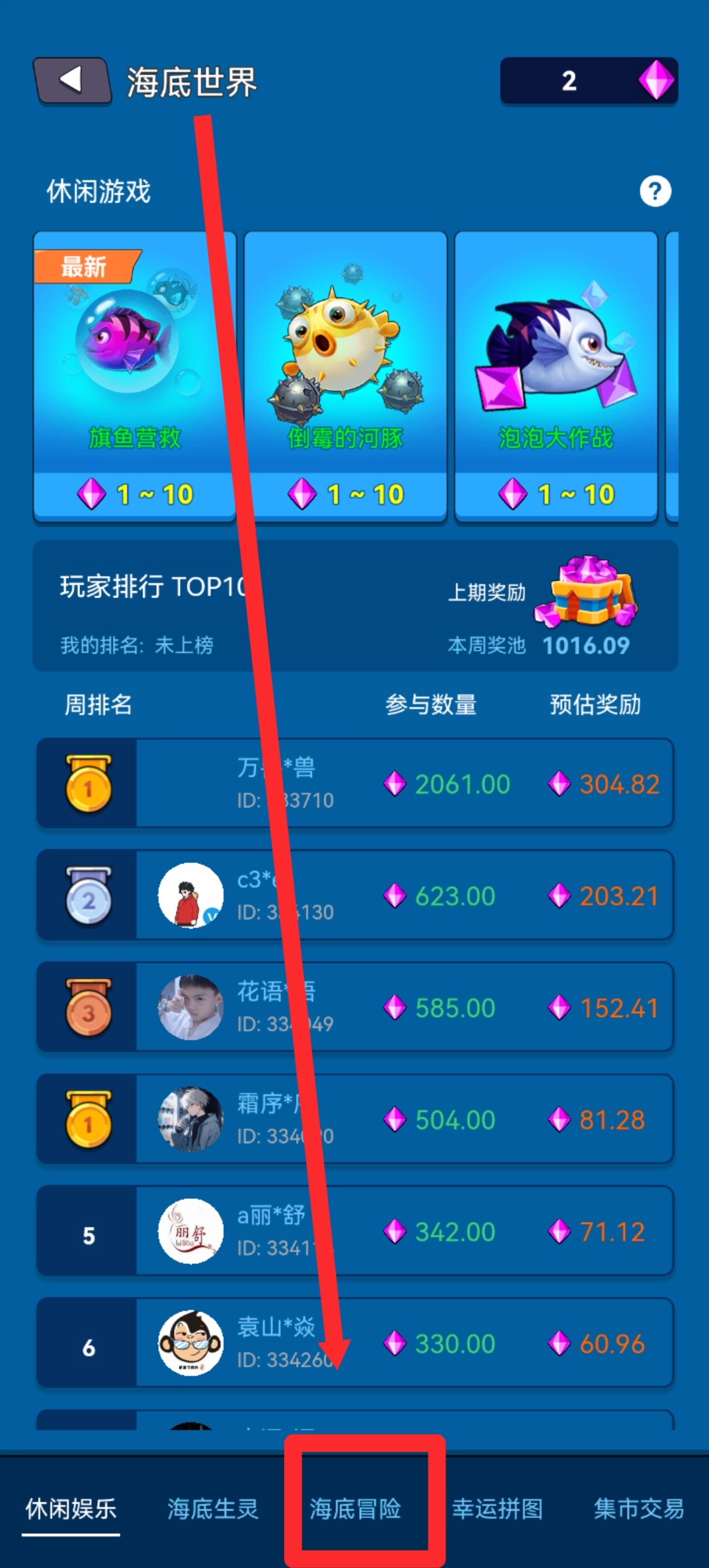The image size is (709, 1568).
Task: Open the diamond balance counter
Action: (x=589, y=81)
